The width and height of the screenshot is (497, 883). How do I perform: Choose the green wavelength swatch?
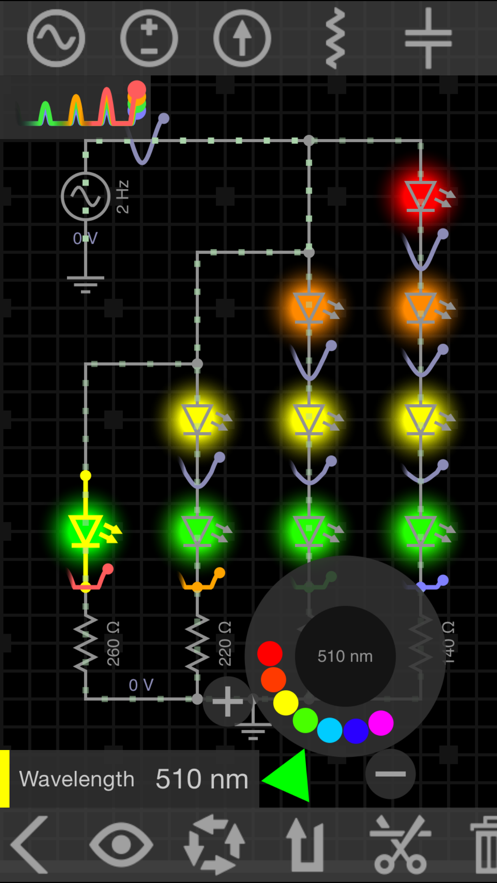tap(306, 720)
